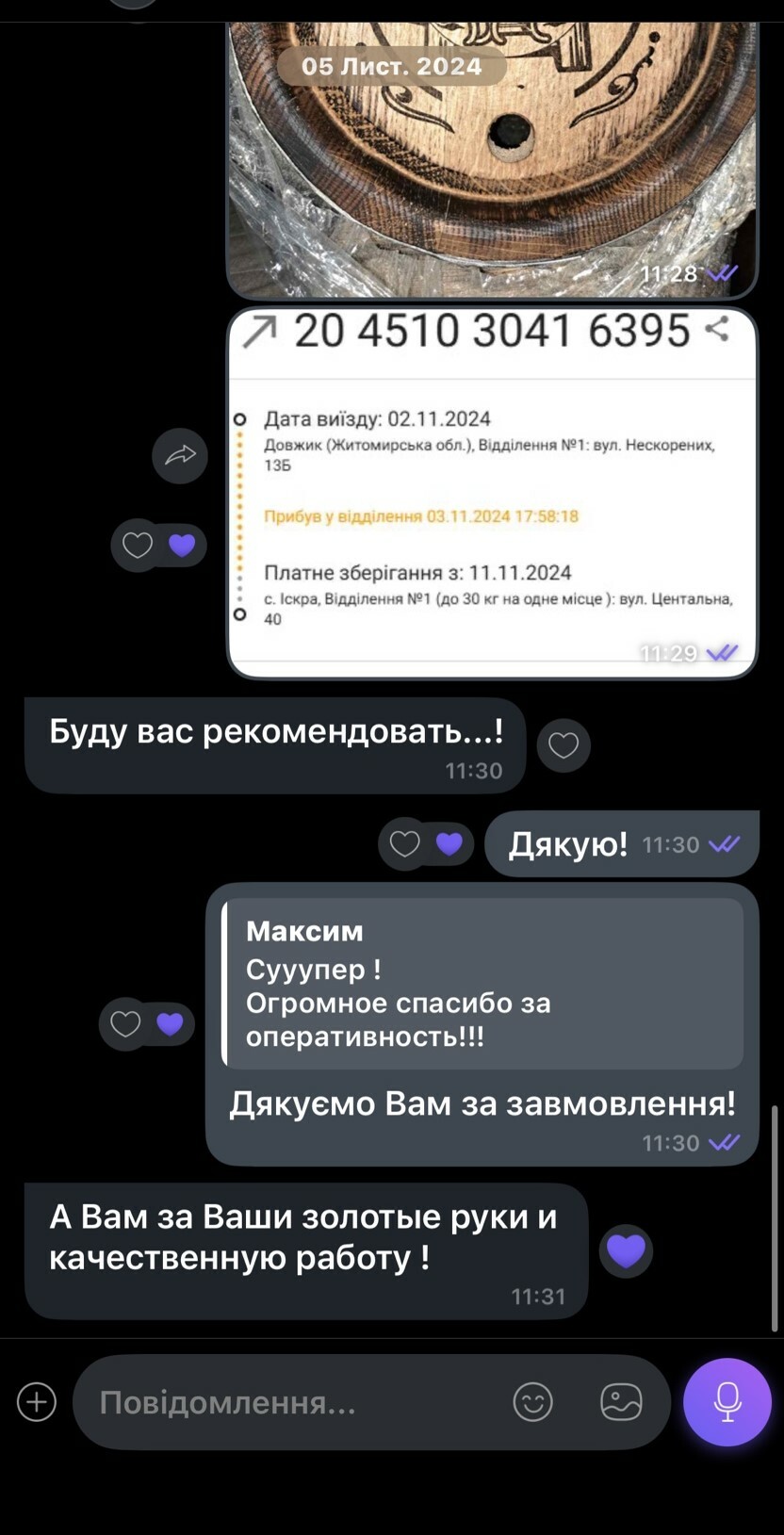Open the plus attachment menu

37,1402
